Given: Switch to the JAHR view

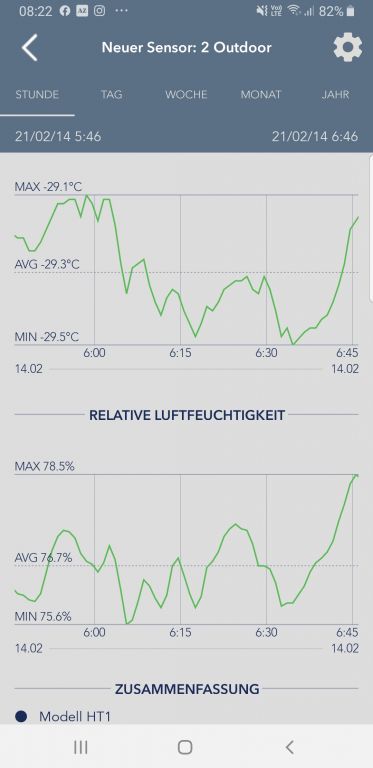Looking at the screenshot, I should coord(335,95).
